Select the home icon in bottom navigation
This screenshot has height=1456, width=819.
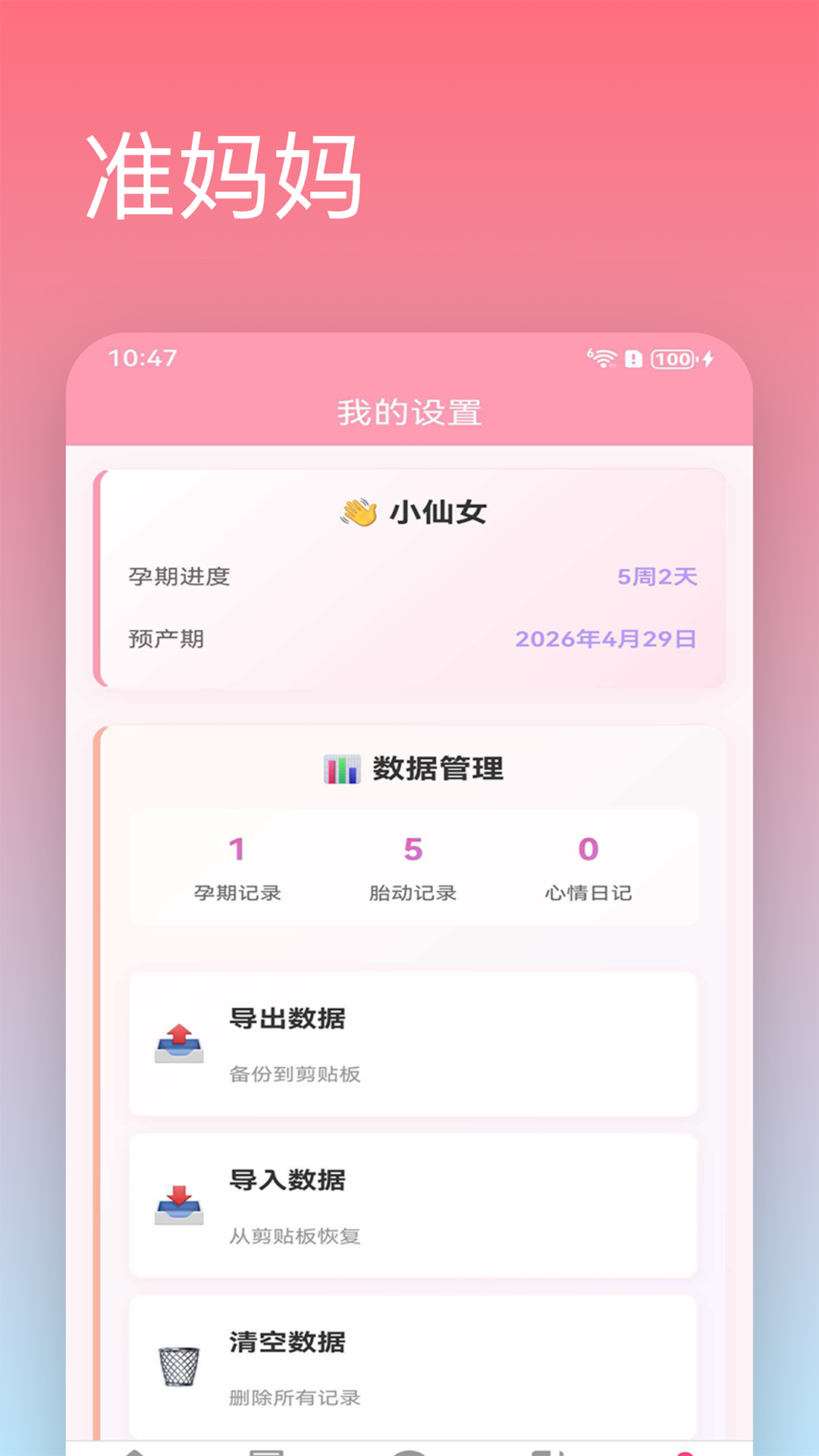coord(136,1450)
